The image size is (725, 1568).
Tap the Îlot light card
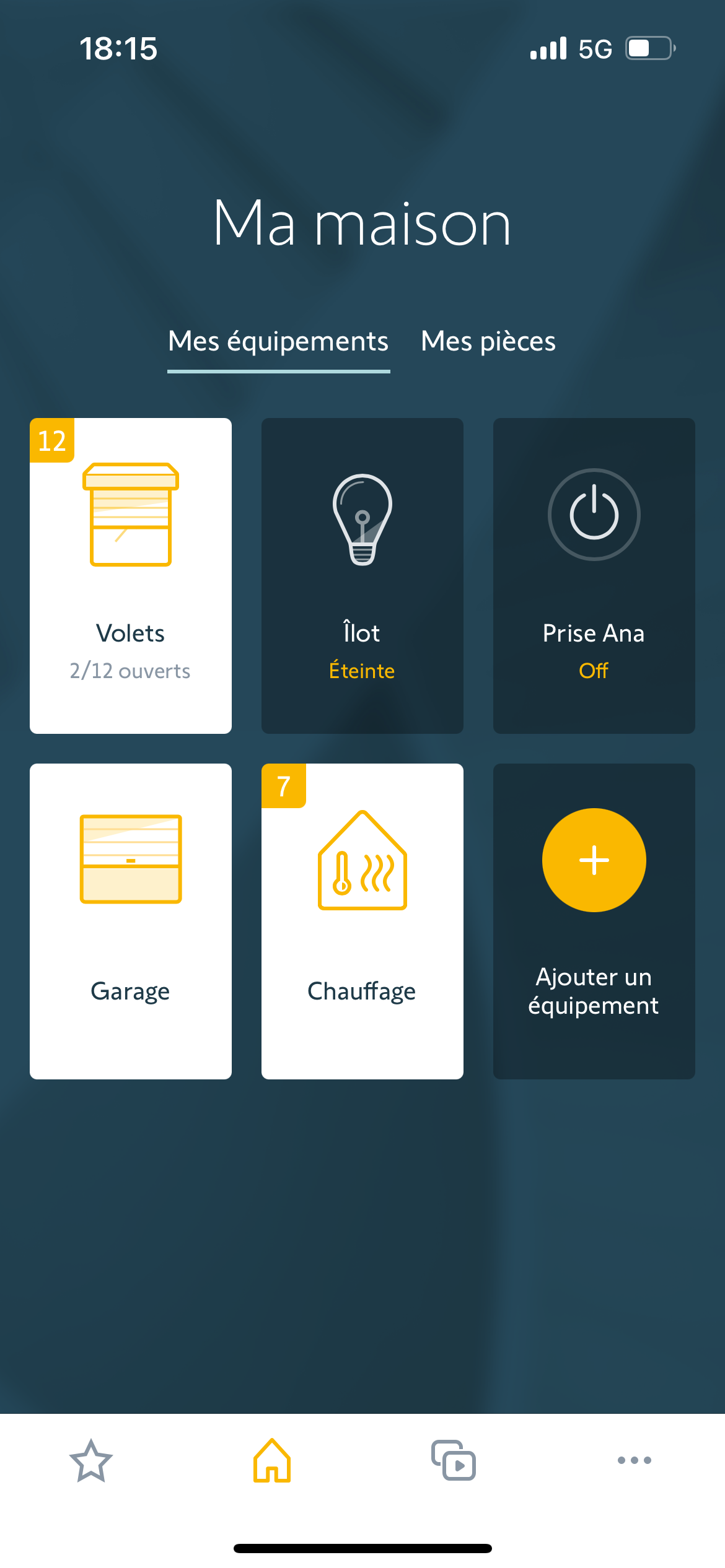[x=362, y=575]
